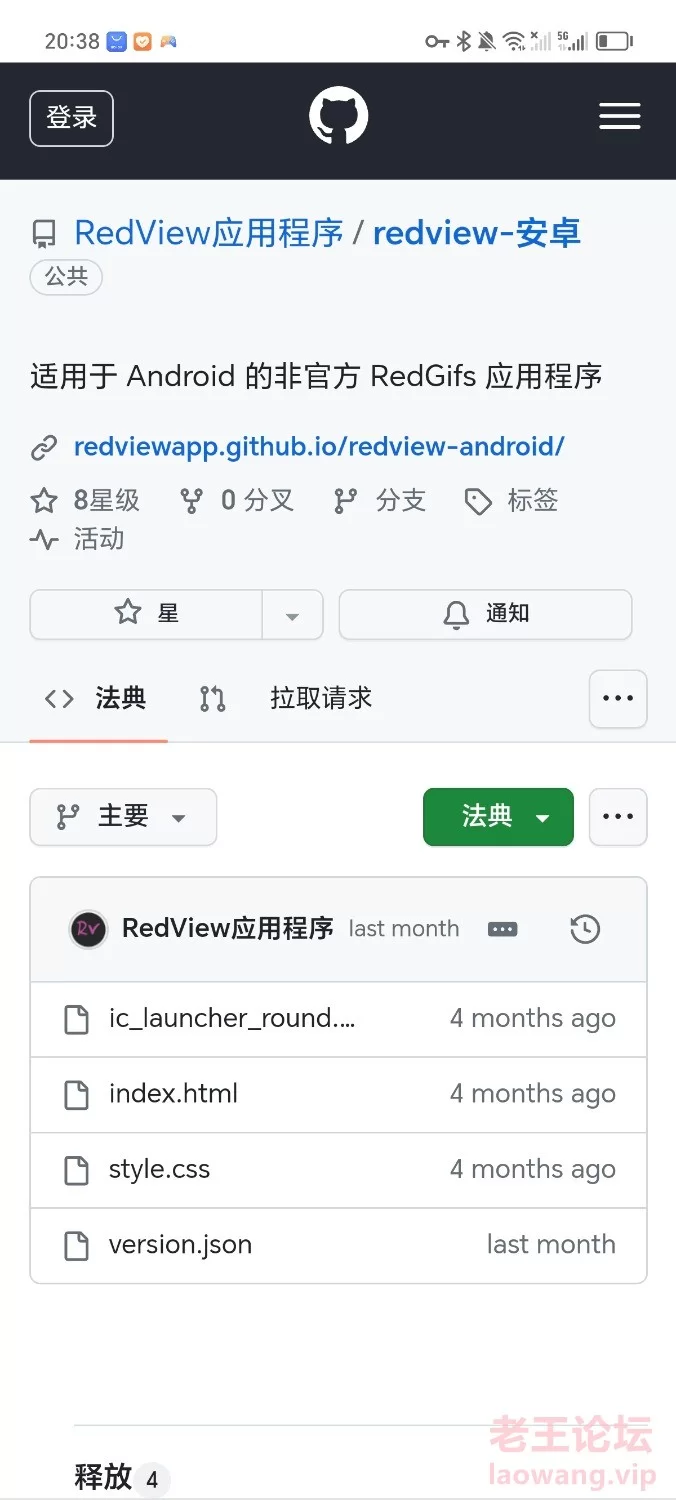The image size is (676, 1500).
Task: View the 8星级 stargazers
Action: (x=86, y=500)
